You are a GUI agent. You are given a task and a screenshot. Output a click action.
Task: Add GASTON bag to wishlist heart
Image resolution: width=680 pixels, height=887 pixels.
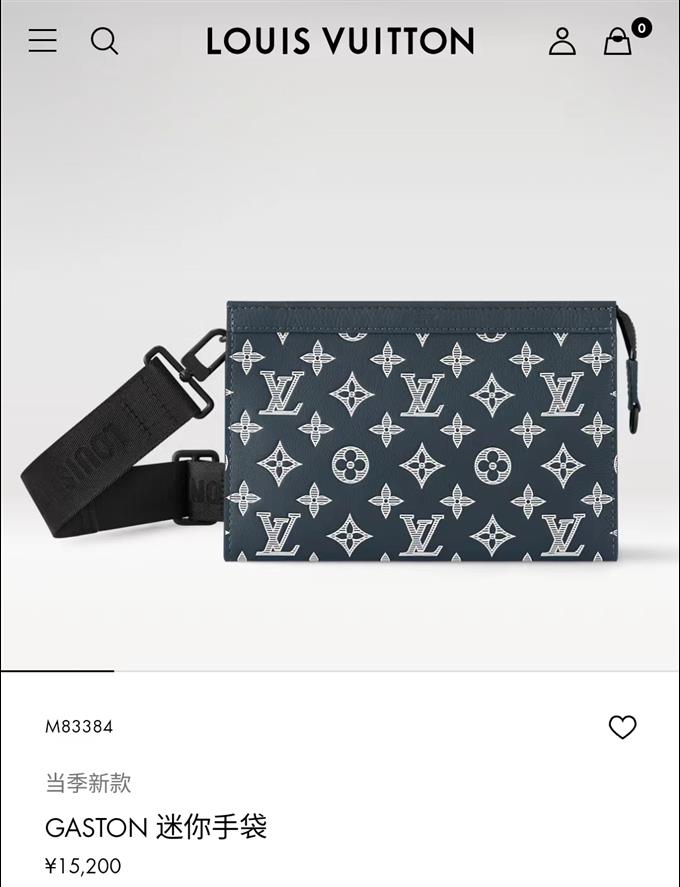pos(622,727)
